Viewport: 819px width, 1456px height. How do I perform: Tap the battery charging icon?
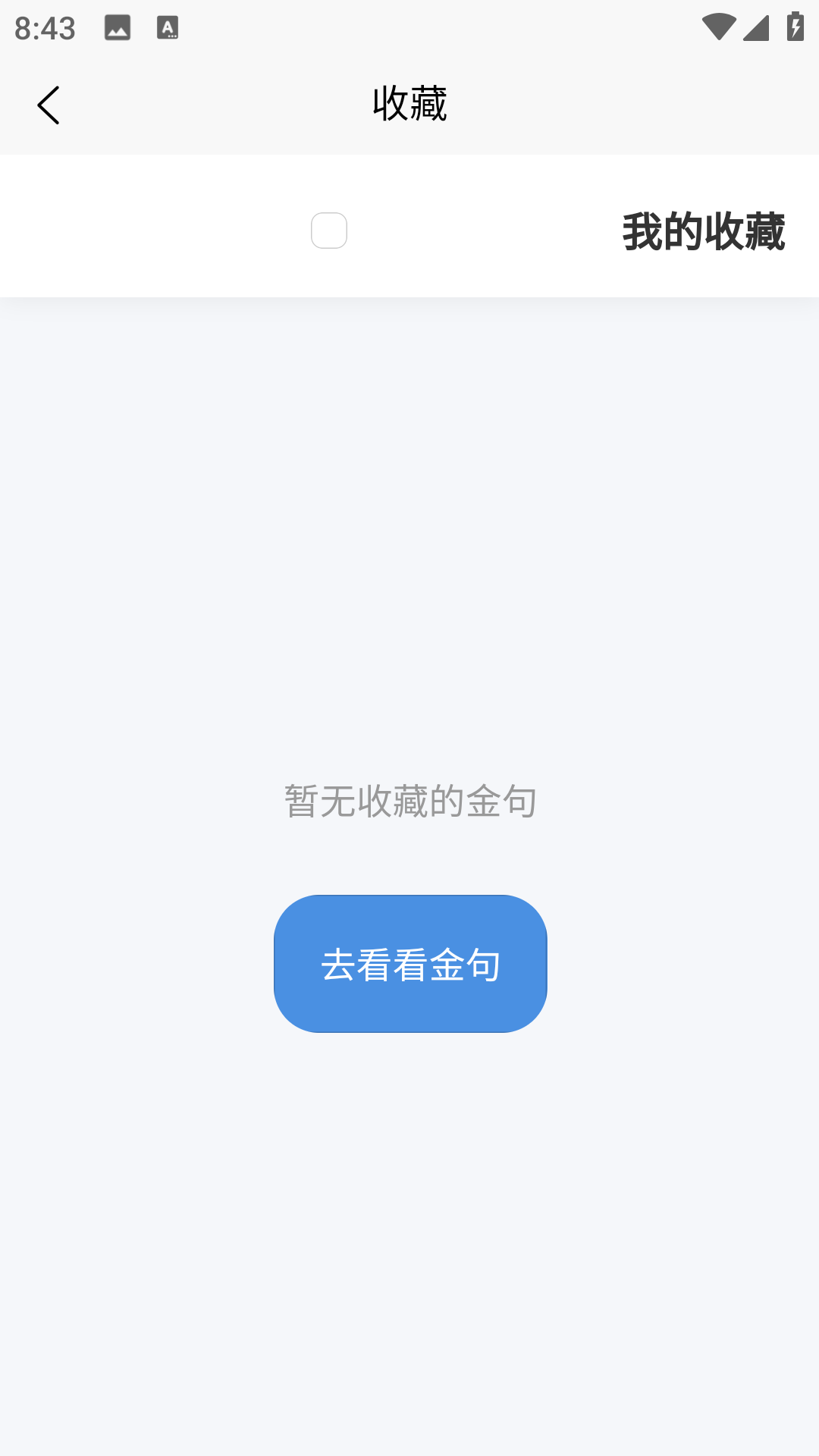793,28
